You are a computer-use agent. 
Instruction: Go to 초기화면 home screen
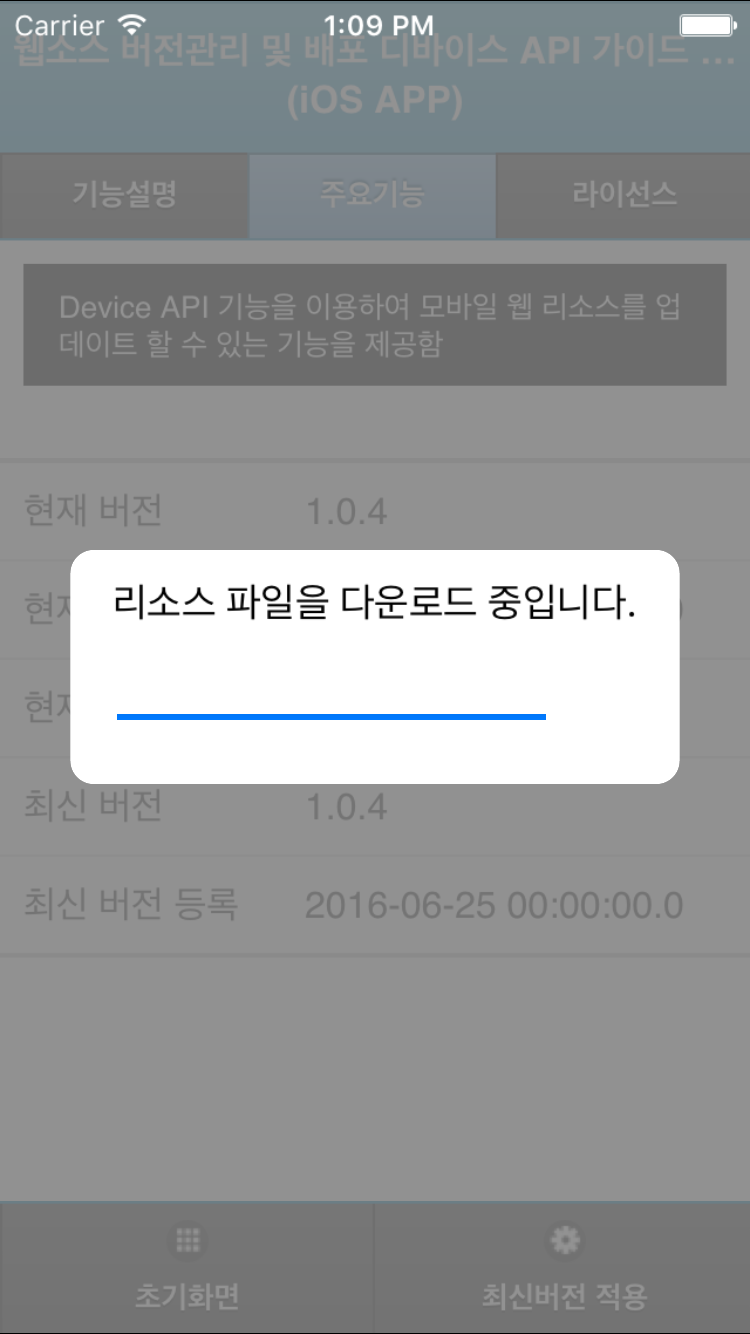pyautogui.click(x=187, y=1268)
